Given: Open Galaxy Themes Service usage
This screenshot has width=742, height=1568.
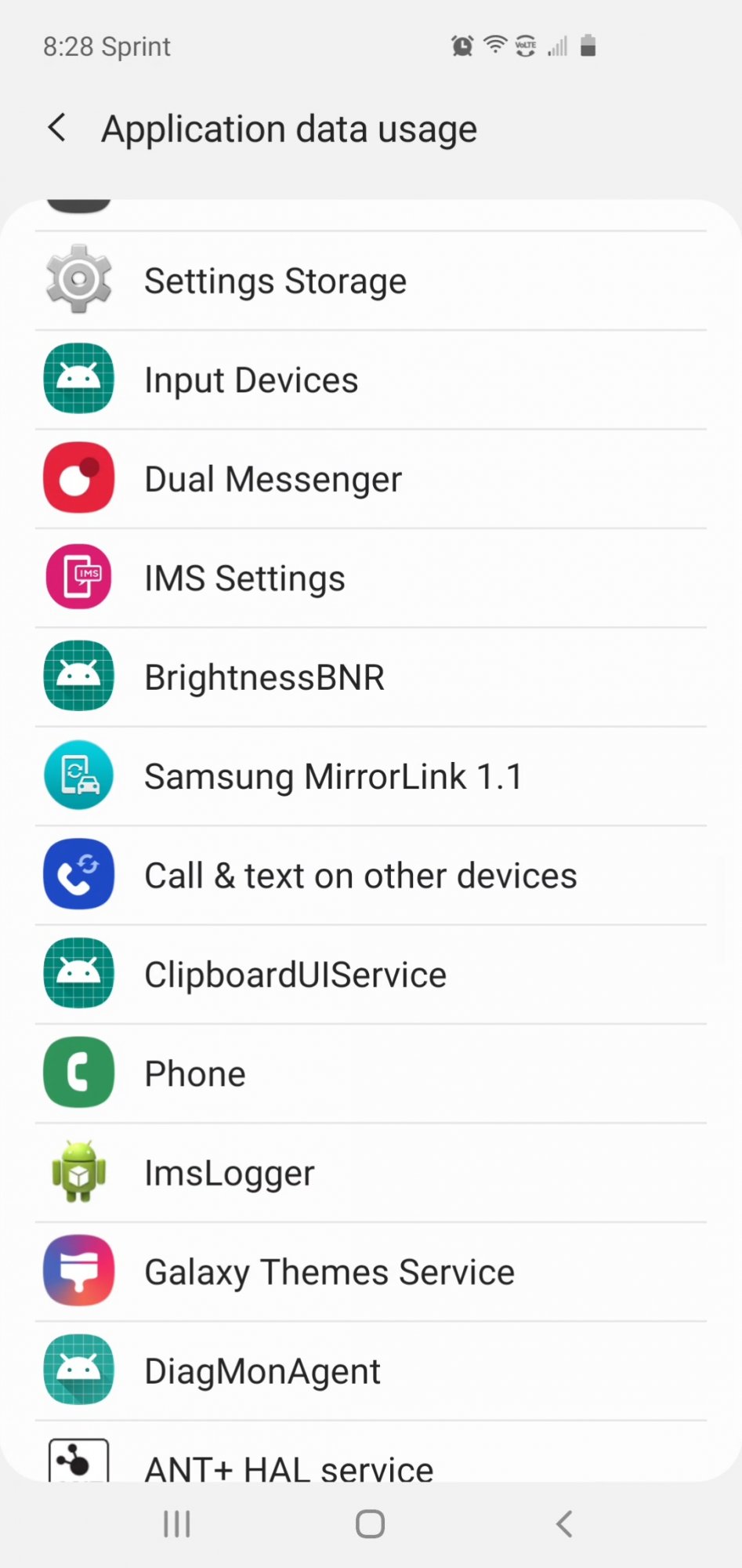Looking at the screenshot, I should point(371,1272).
